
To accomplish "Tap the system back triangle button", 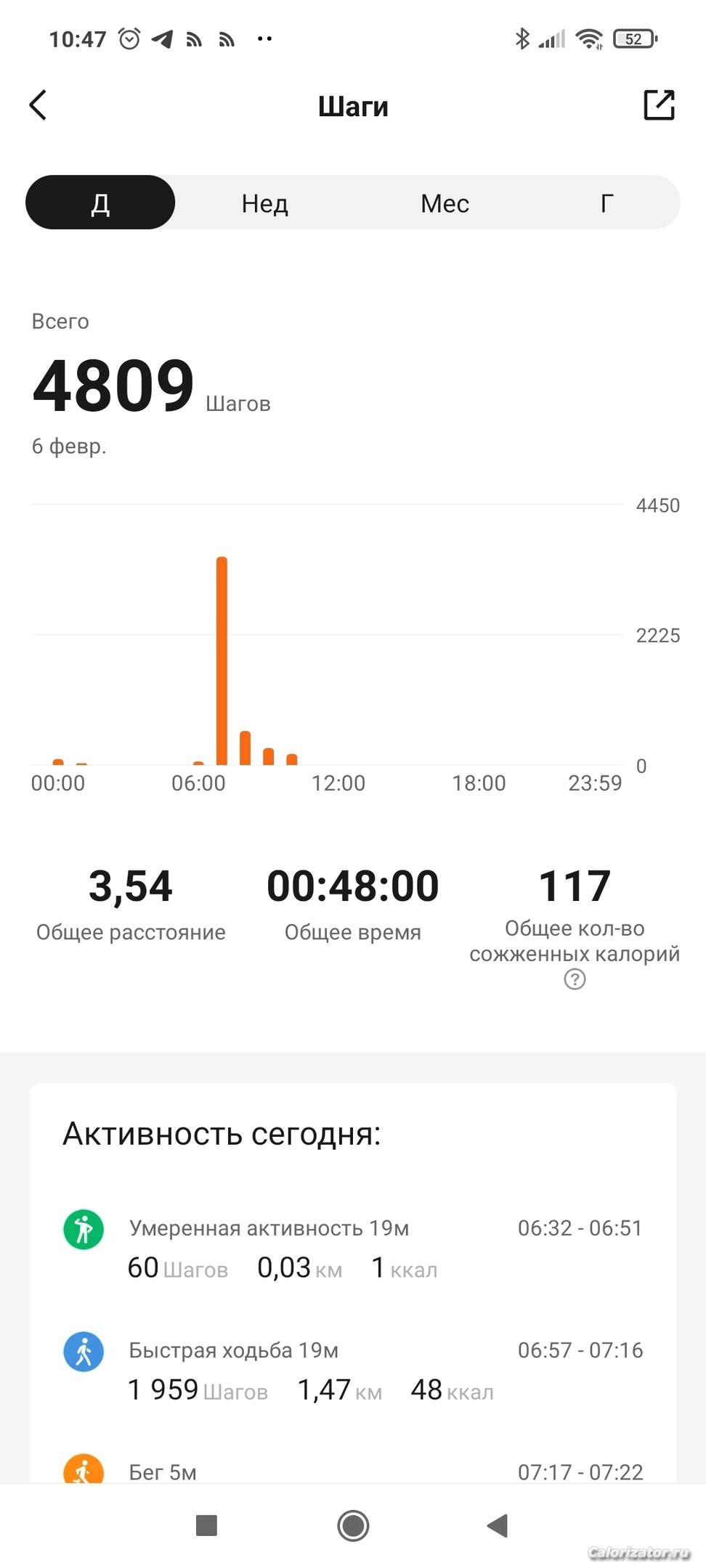I will pos(498,1525).
